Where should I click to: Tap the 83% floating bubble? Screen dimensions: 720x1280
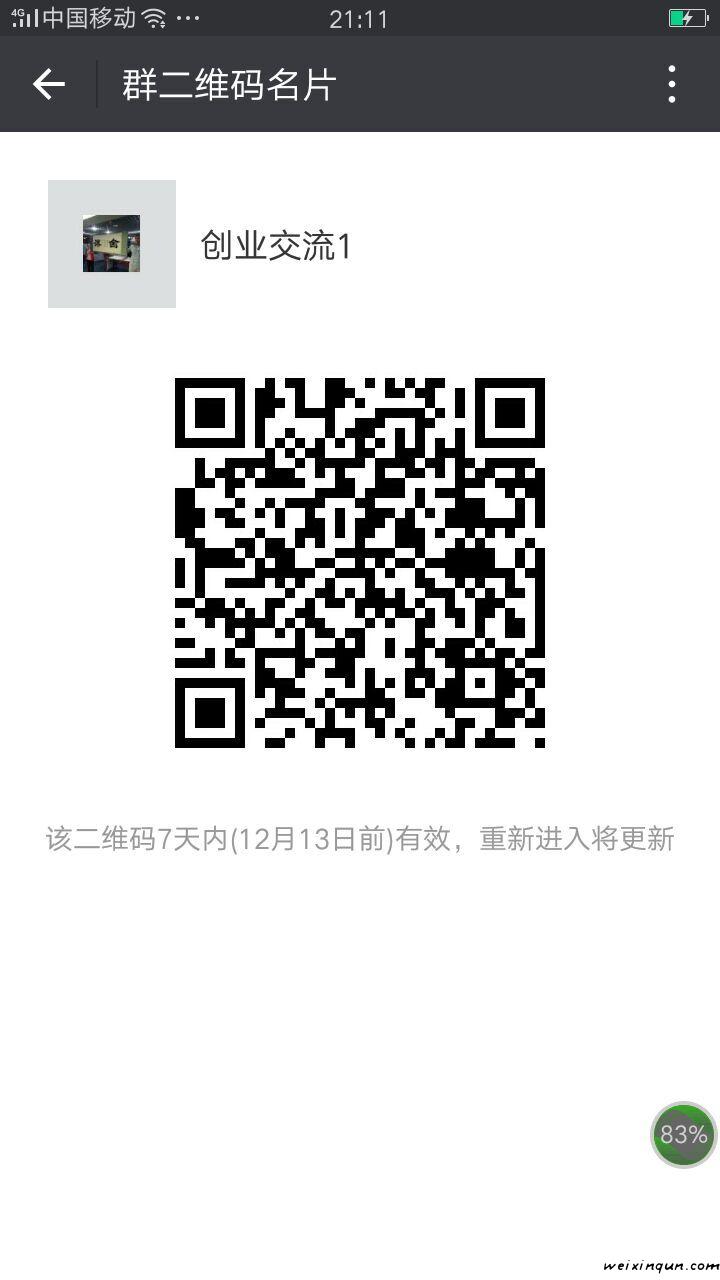coord(684,1135)
